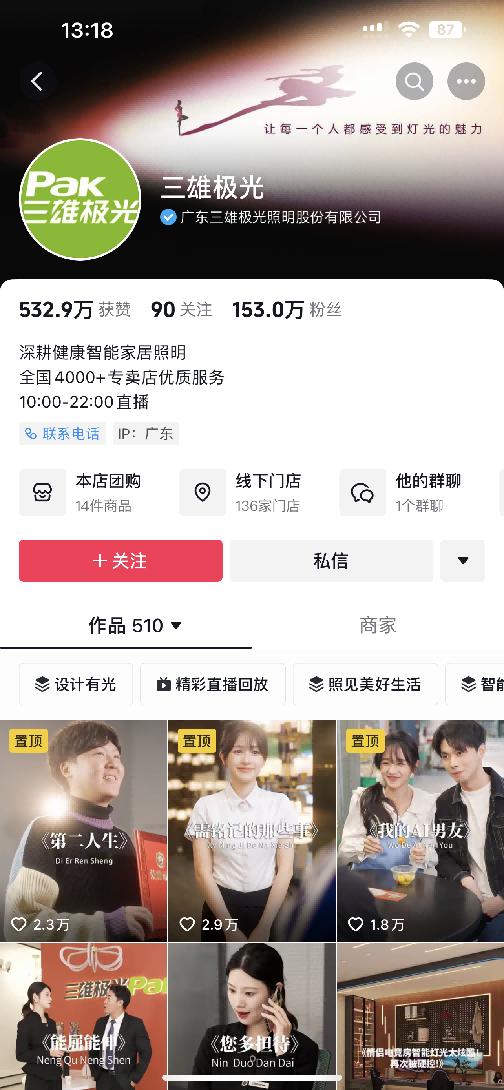
Task: Tap the 联系电话 contact link
Action: pyautogui.click(x=63, y=434)
